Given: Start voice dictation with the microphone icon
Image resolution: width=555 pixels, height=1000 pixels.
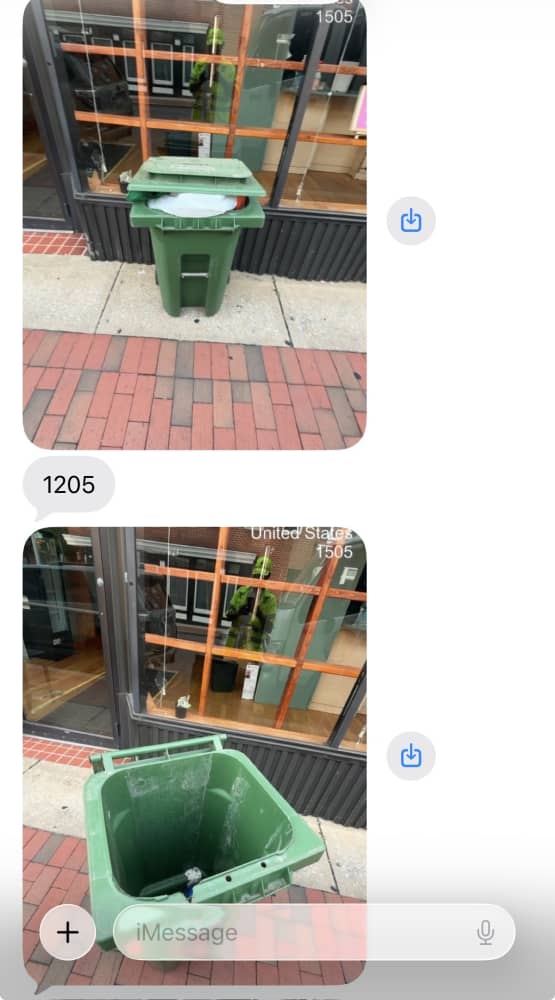Looking at the screenshot, I should pos(485,932).
